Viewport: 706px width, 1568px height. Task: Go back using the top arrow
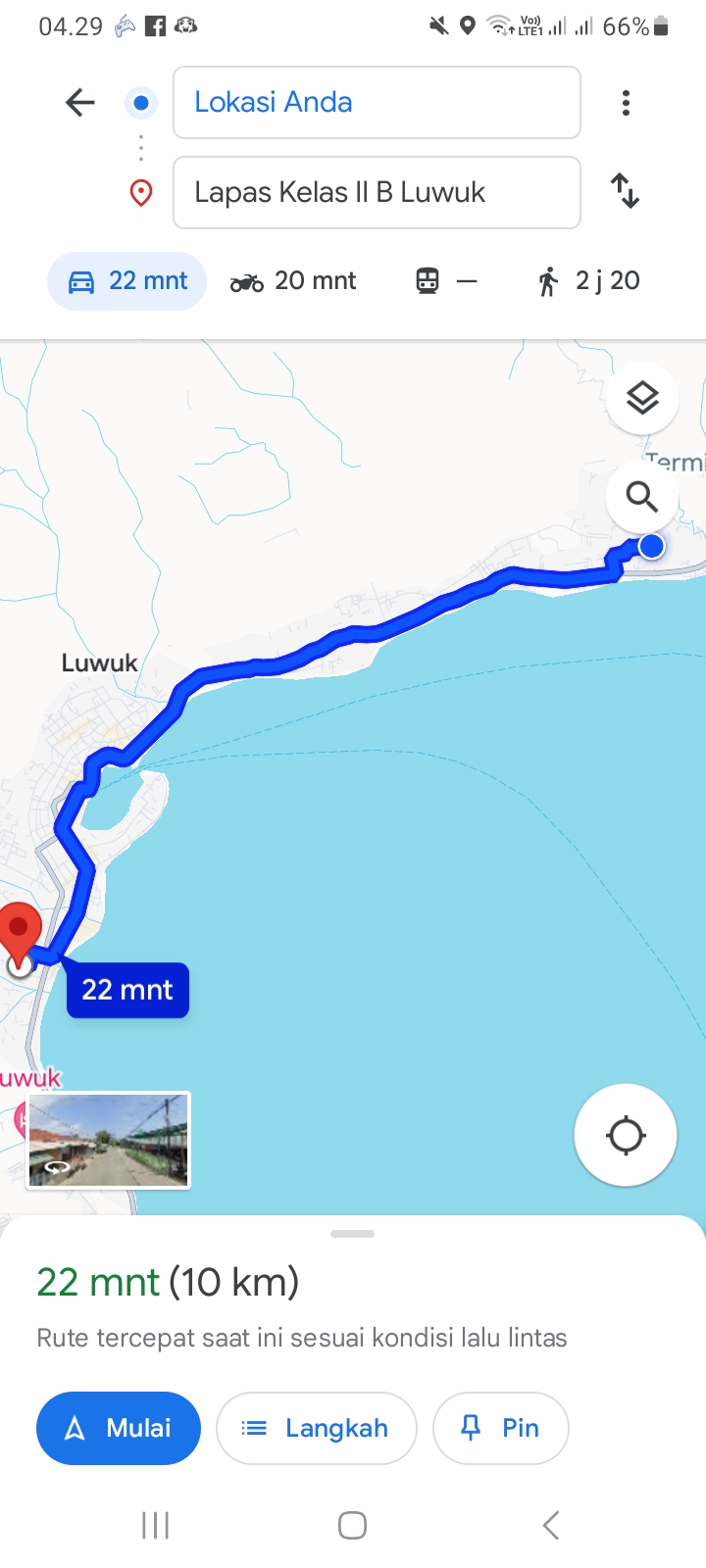pos(80,102)
